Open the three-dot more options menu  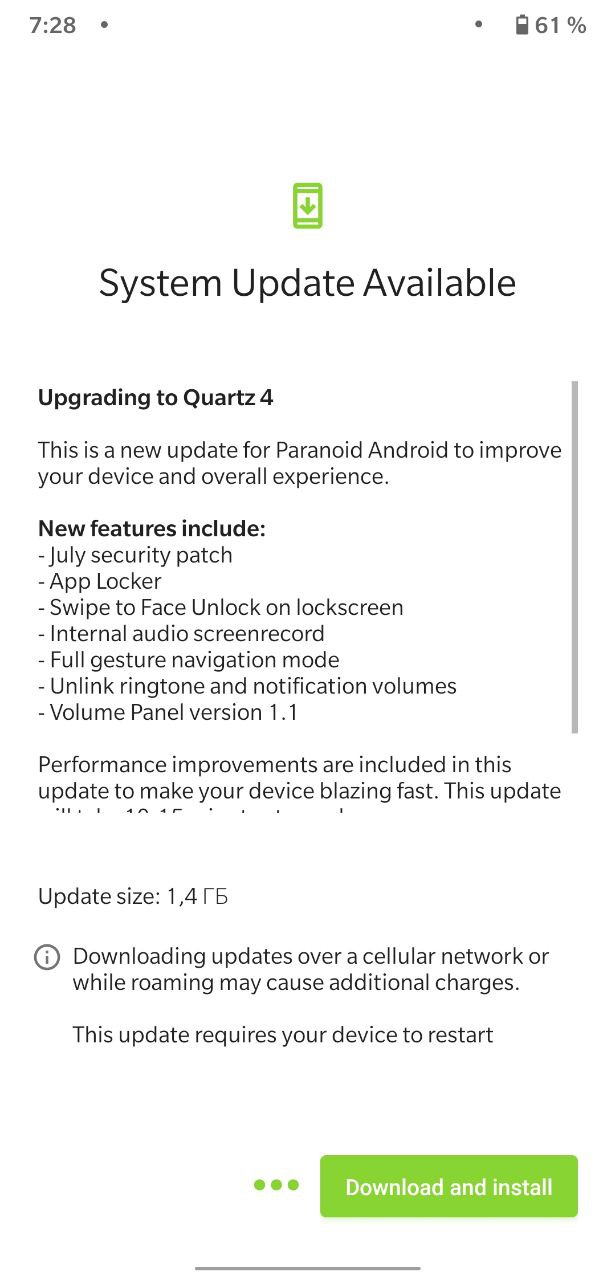point(276,1185)
